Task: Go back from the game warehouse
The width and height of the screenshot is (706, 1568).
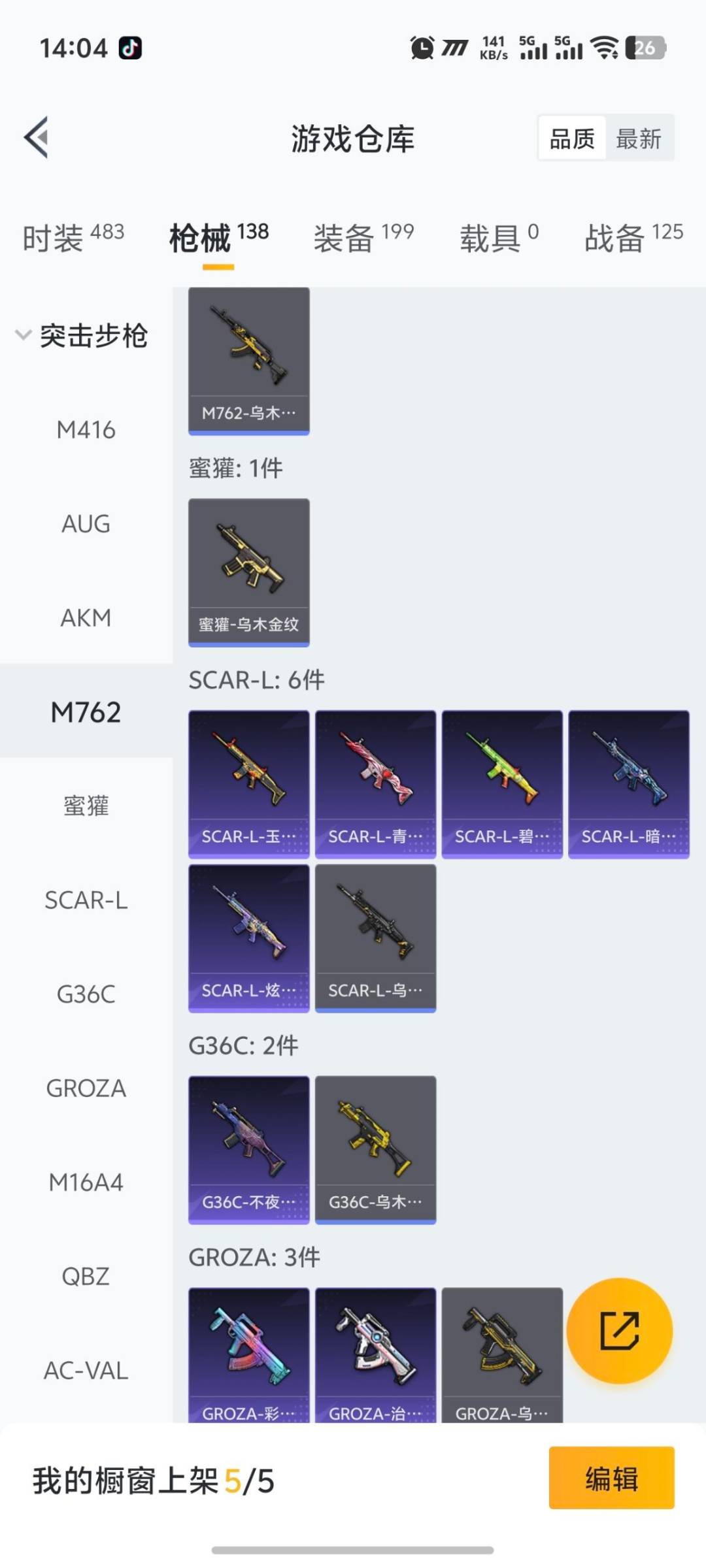Action: coord(37,138)
